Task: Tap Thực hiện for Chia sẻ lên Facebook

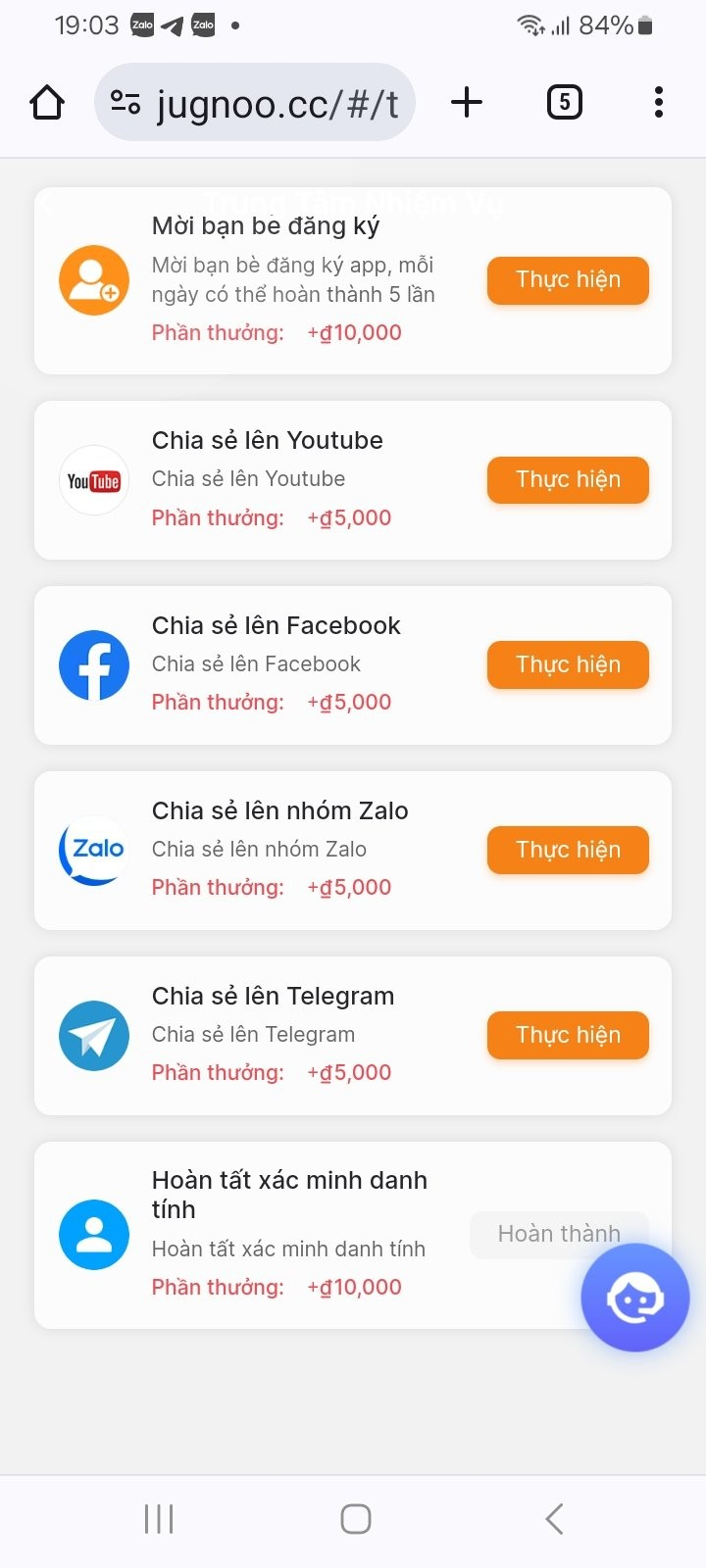Action: [x=568, y=665]
